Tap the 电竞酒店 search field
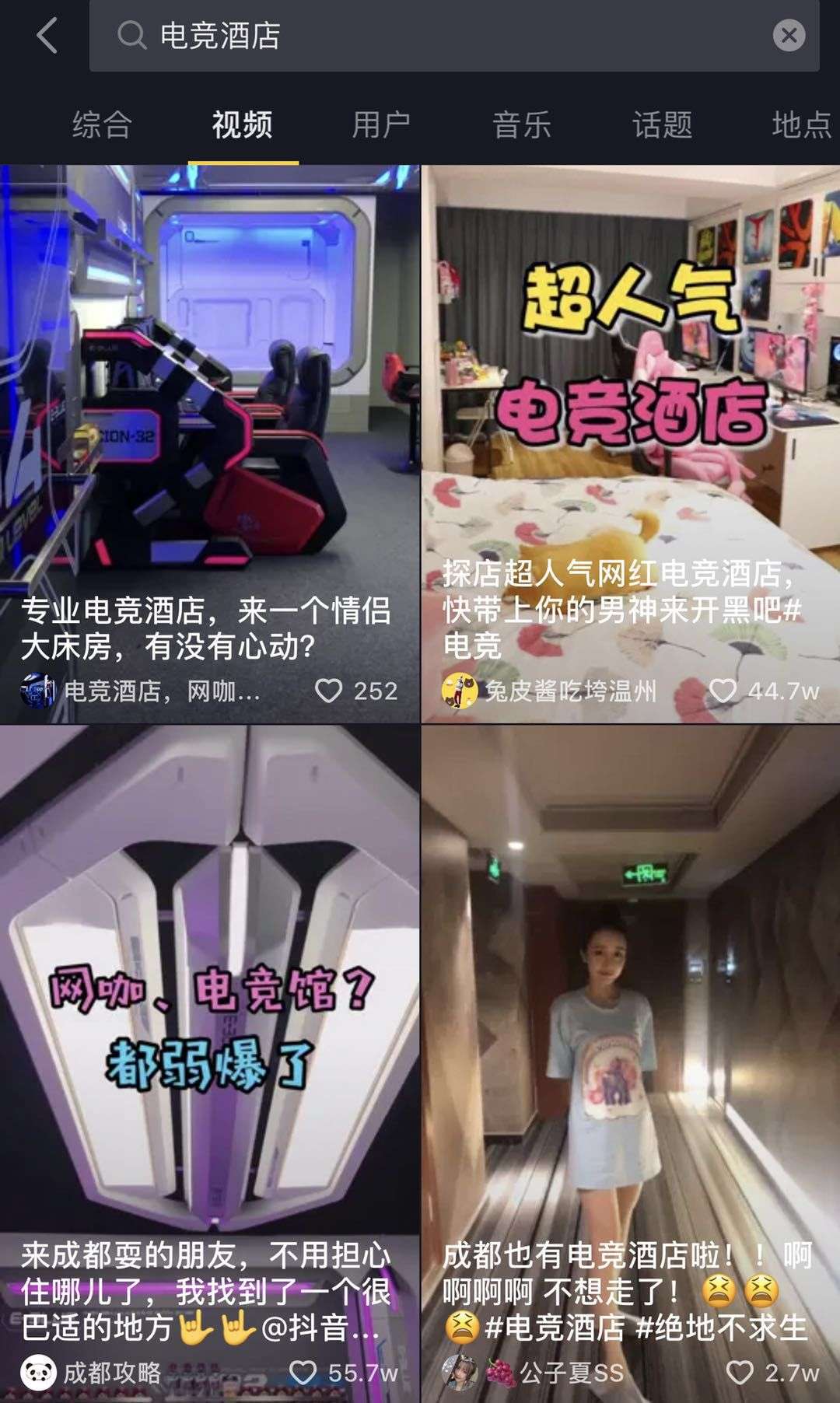840x1403 pixels. pos(436,36)
